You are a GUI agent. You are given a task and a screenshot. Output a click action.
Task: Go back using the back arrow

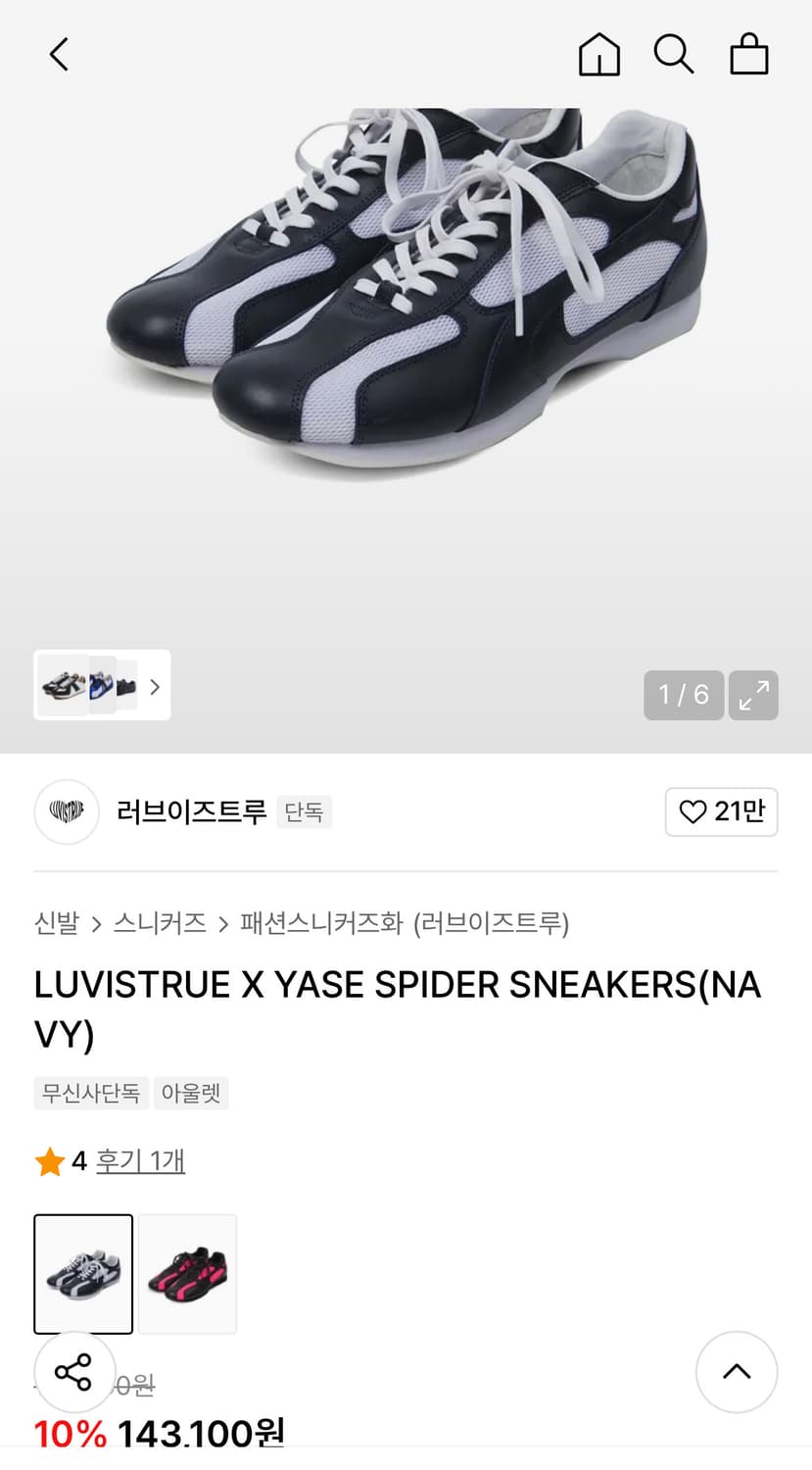[x=58, y=54]
